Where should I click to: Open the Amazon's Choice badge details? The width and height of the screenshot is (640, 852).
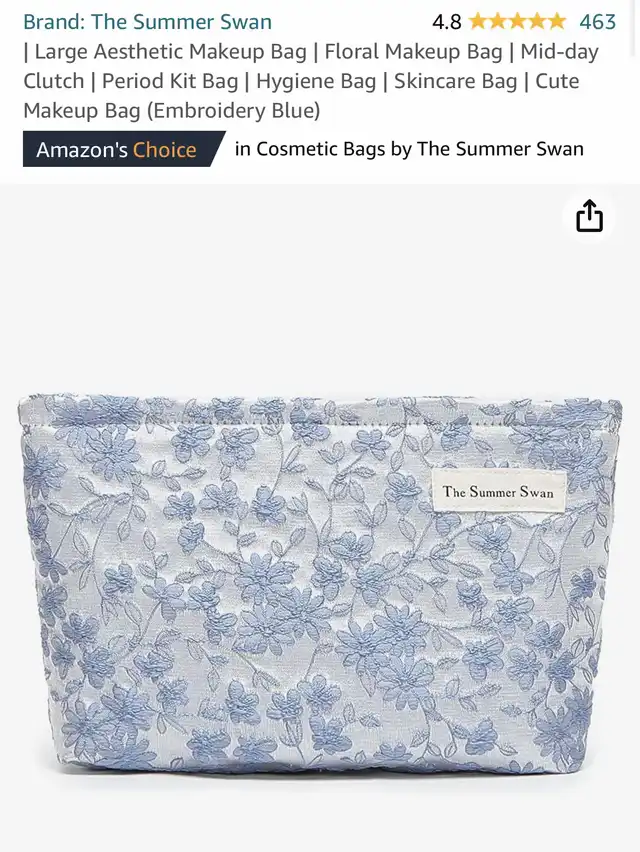coord(117,150)
